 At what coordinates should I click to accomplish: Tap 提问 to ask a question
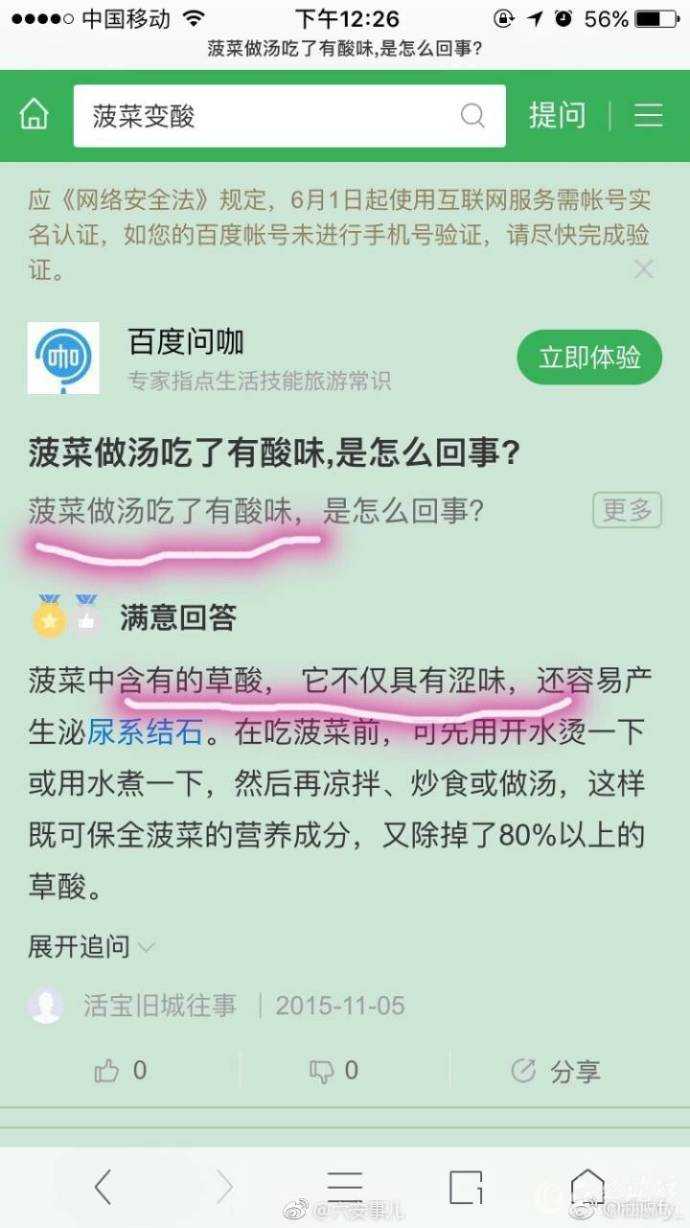(557, 115)
